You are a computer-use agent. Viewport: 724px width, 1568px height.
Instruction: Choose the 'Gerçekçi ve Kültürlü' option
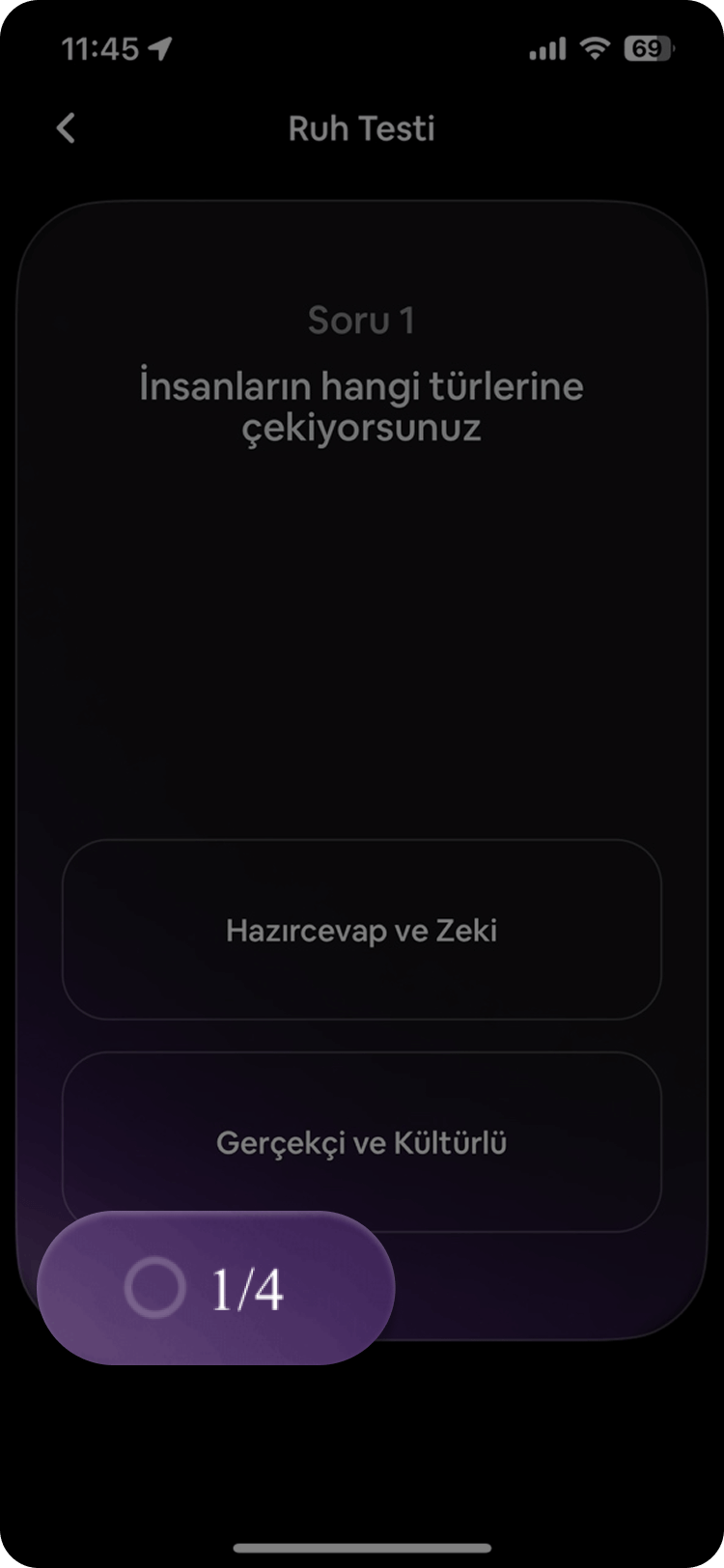pyautogui.click(x=361, y=1142)
